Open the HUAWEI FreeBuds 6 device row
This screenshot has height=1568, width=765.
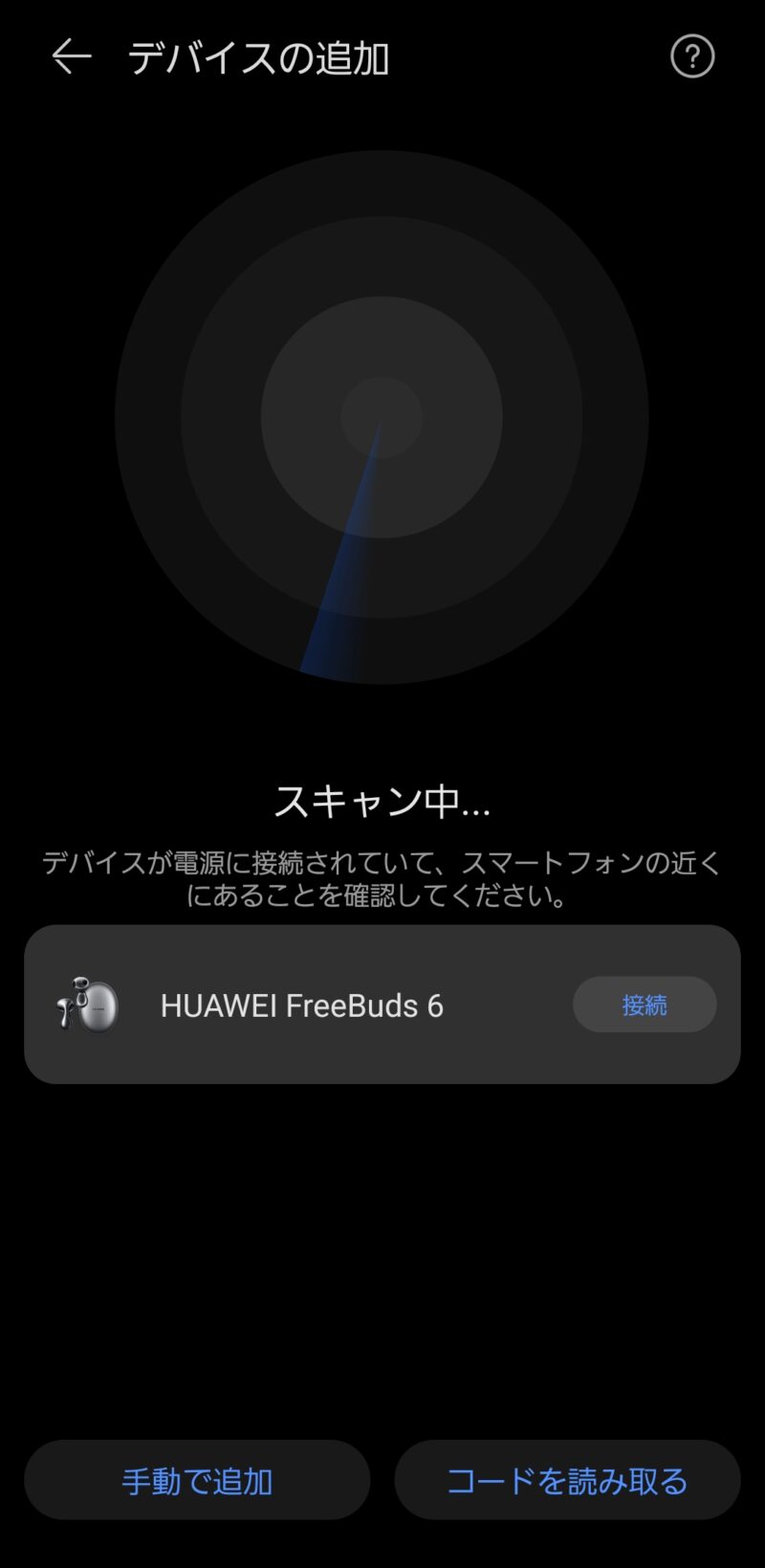[301, 1005]
